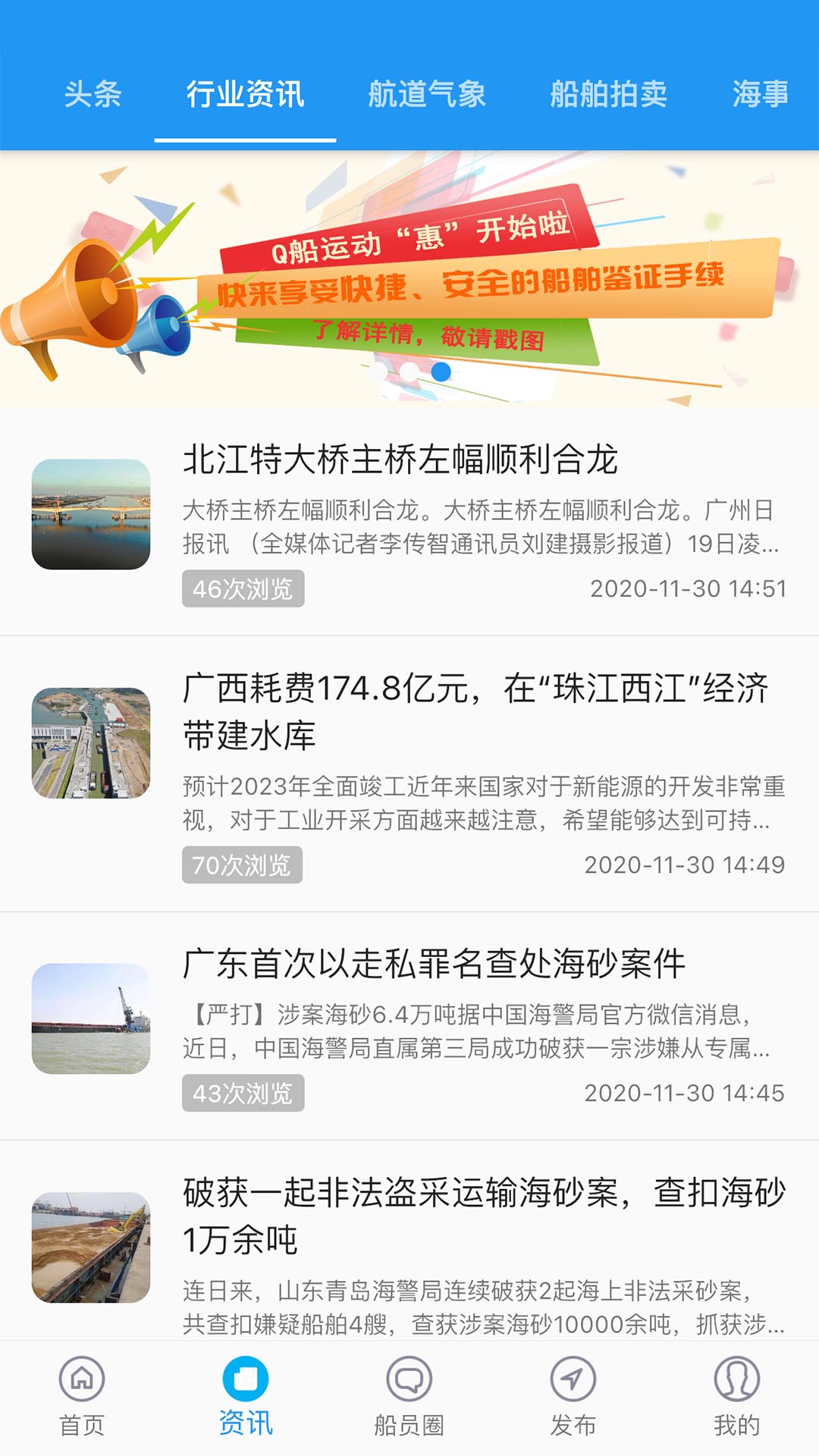Open the 船员圈 community tab
The image size is (819, 1456).
(x=409, y=1395)
